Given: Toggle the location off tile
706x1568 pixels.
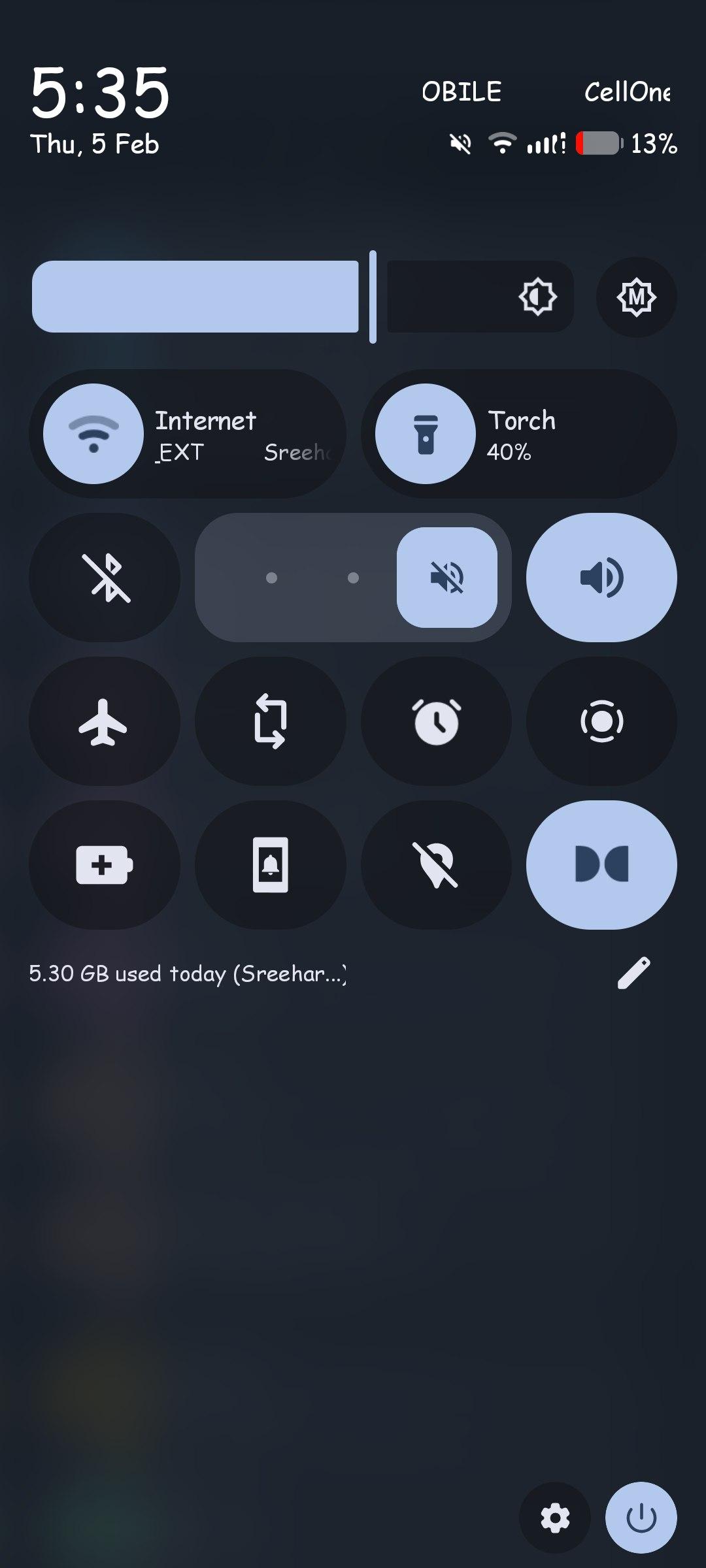Looking at the screenshot, I should [436, 865].
